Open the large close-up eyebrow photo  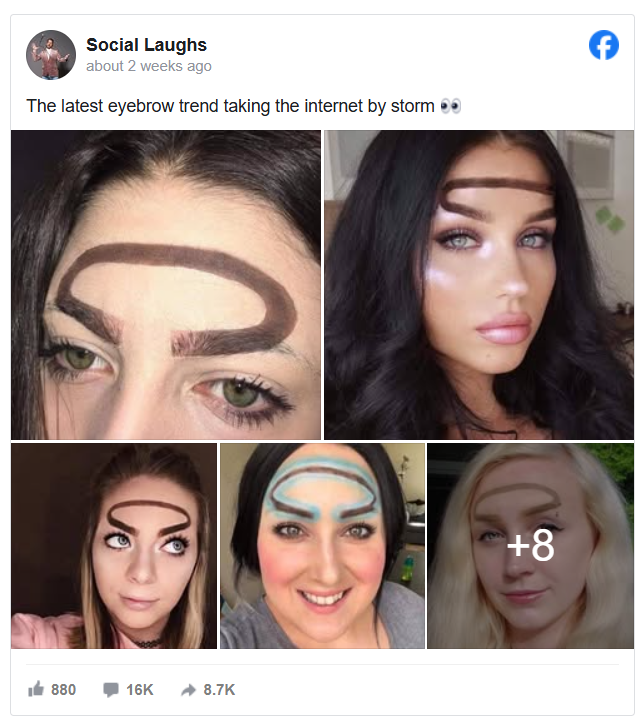tap(166, 285)
